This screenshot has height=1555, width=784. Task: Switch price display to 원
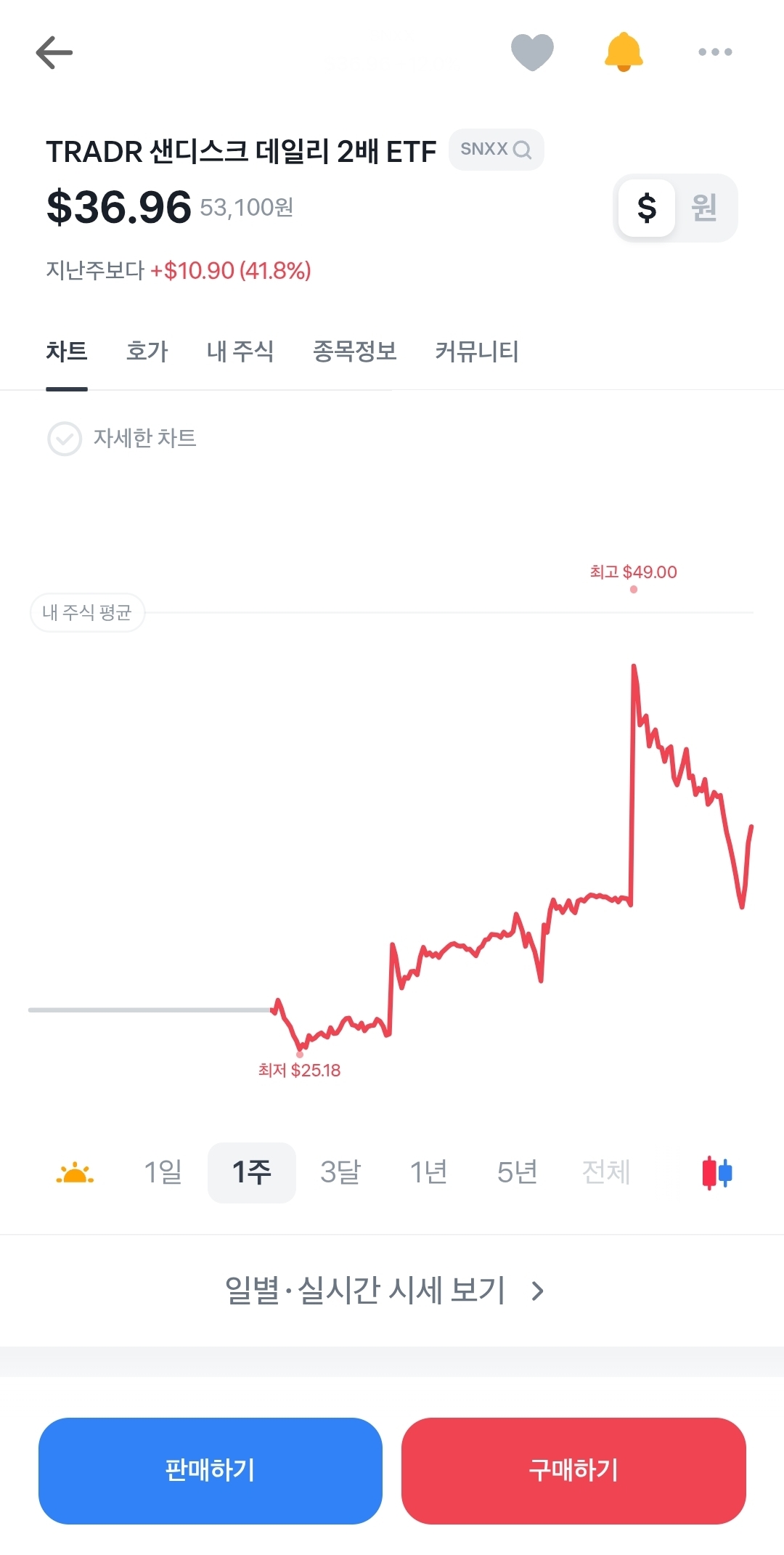point(704,208)
